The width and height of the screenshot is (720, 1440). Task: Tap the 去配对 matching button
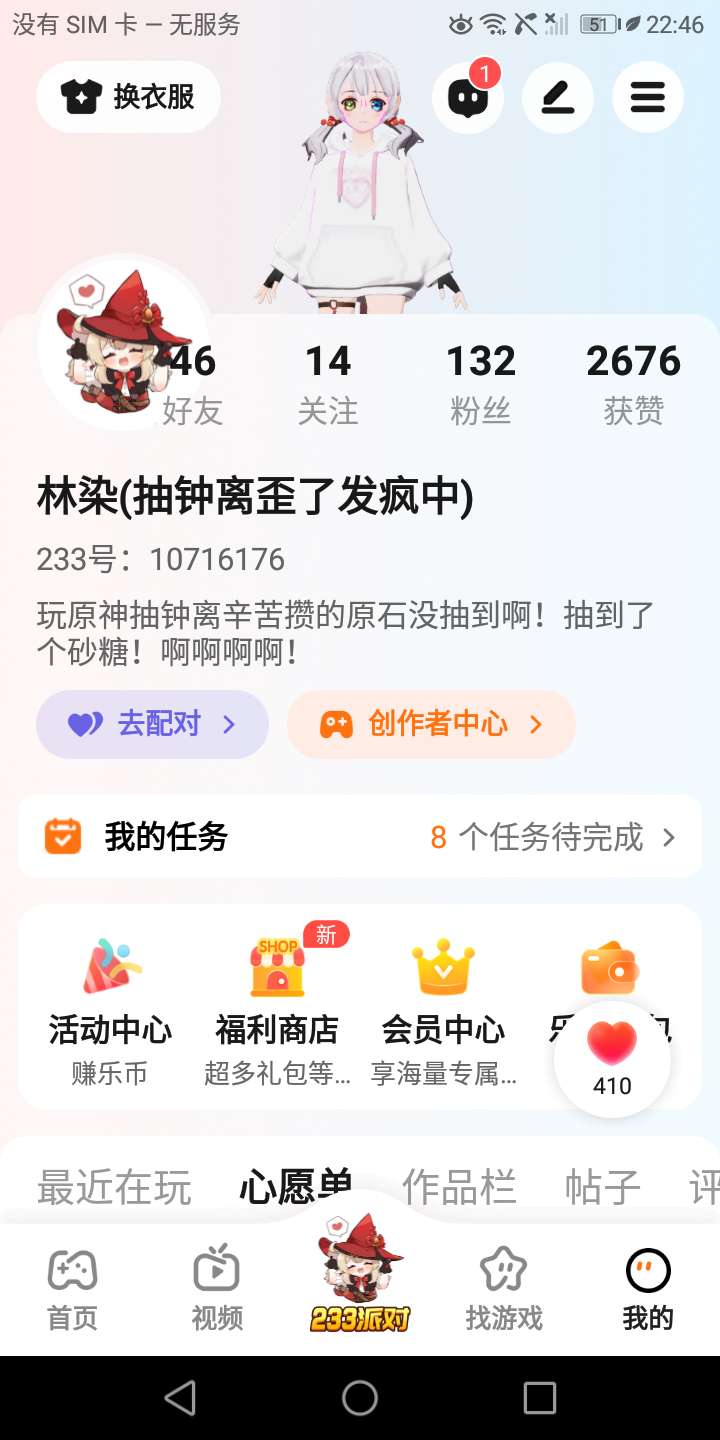pos(152,724)
